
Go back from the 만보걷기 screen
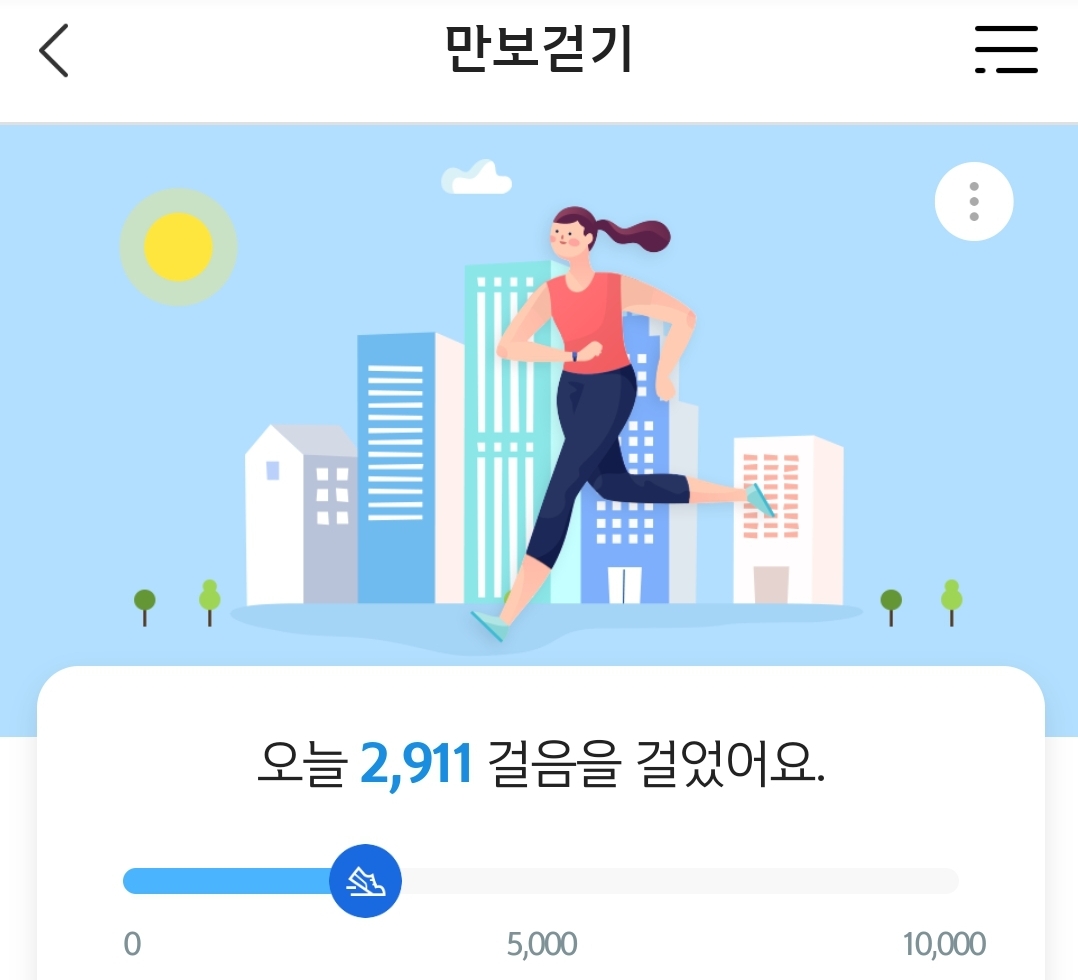[54, 51]
